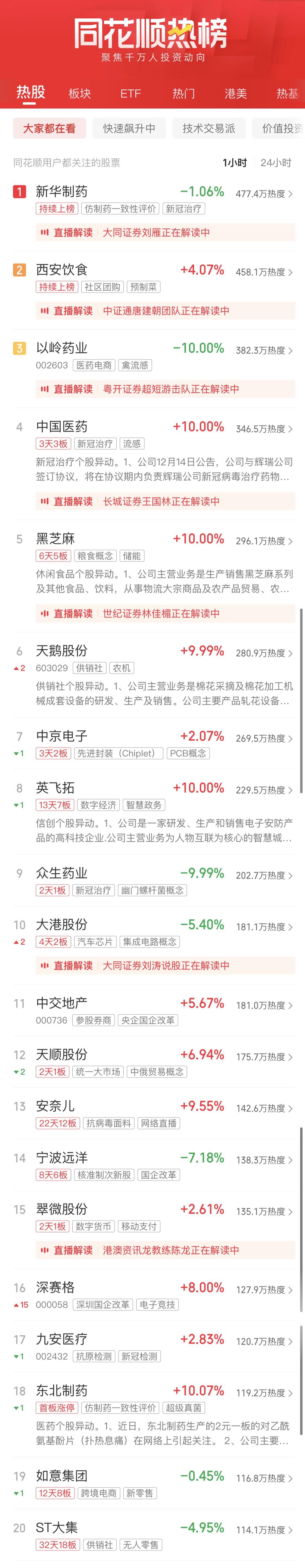
Task: Select the 快速飙升中 filter chip
Action: [129, 128]
